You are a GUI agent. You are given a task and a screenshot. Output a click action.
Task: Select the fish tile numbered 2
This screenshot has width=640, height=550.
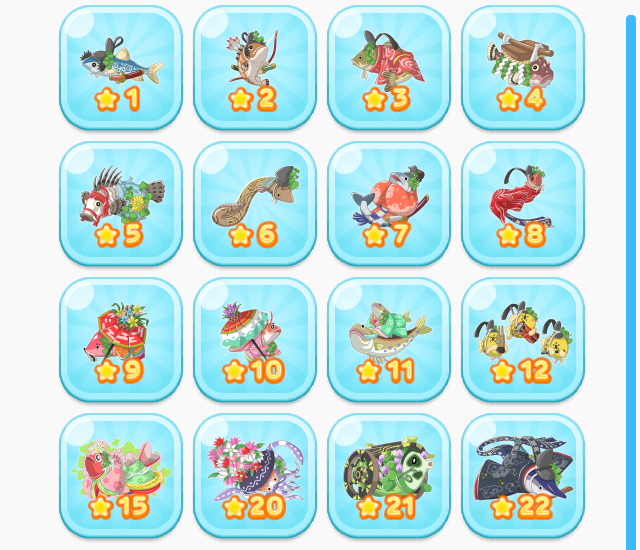tap(254, 67)
